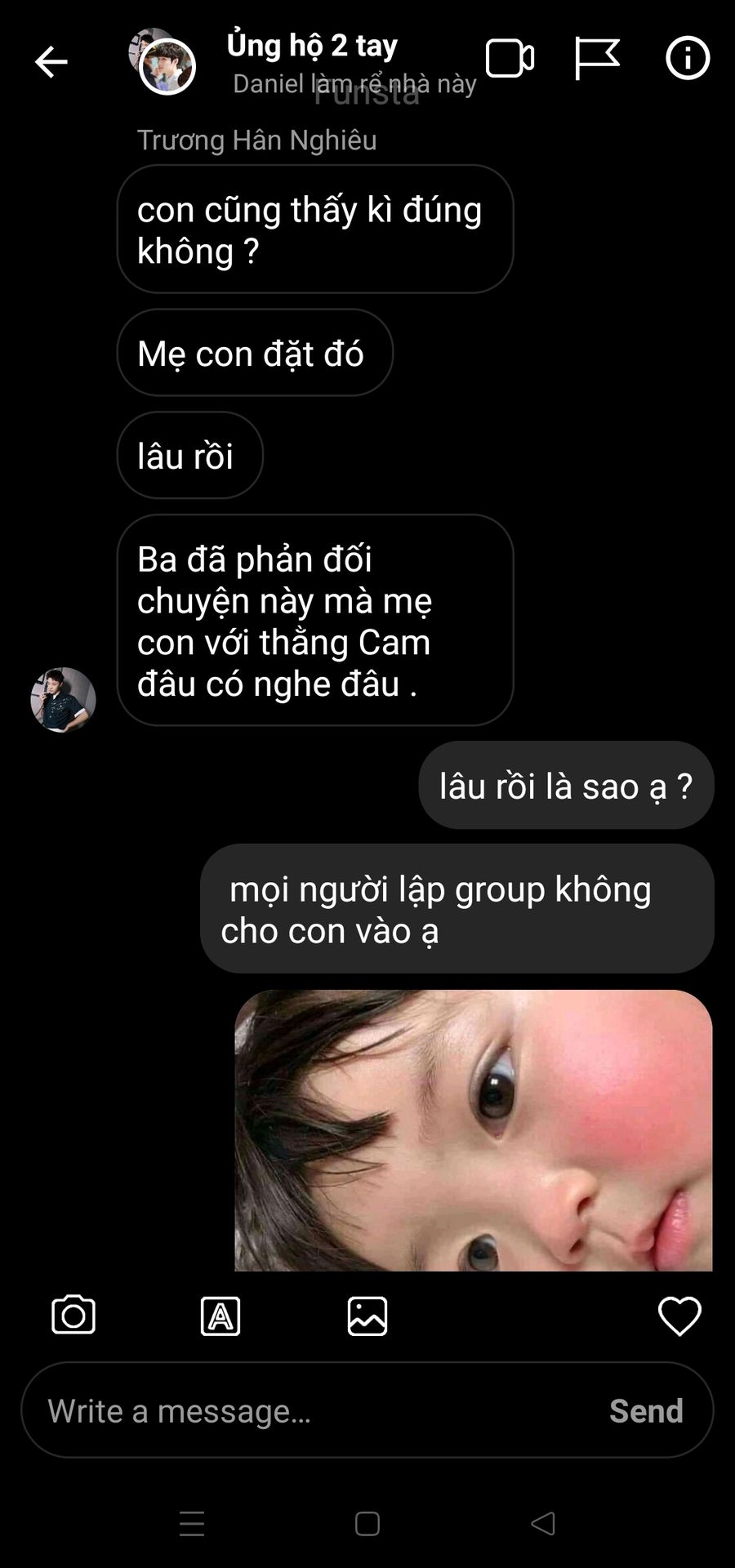
Task: Tap the Send button
Action: coord(646,1410)
